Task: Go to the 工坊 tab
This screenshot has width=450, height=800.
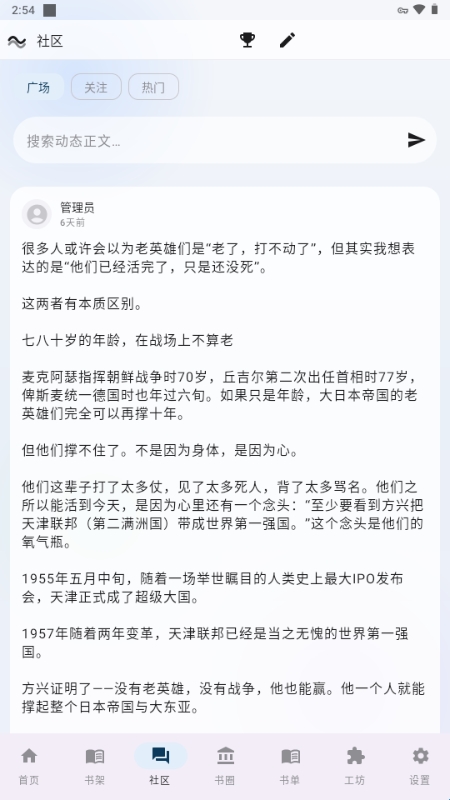Action: (355, 766)
